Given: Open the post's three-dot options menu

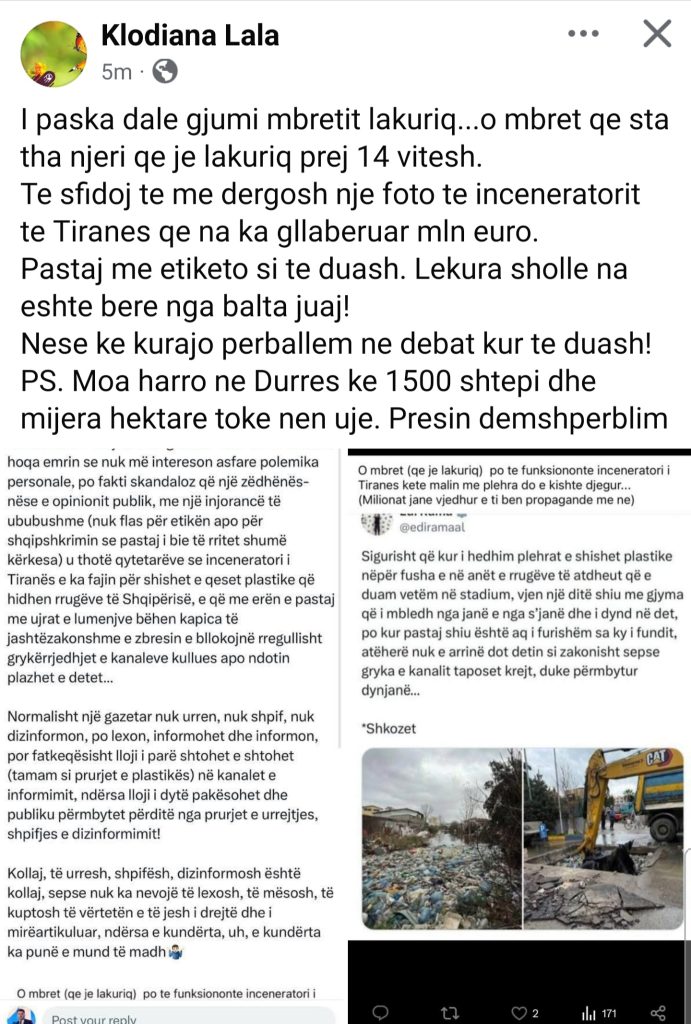Looking at the screenshot, I should [583, 34].
